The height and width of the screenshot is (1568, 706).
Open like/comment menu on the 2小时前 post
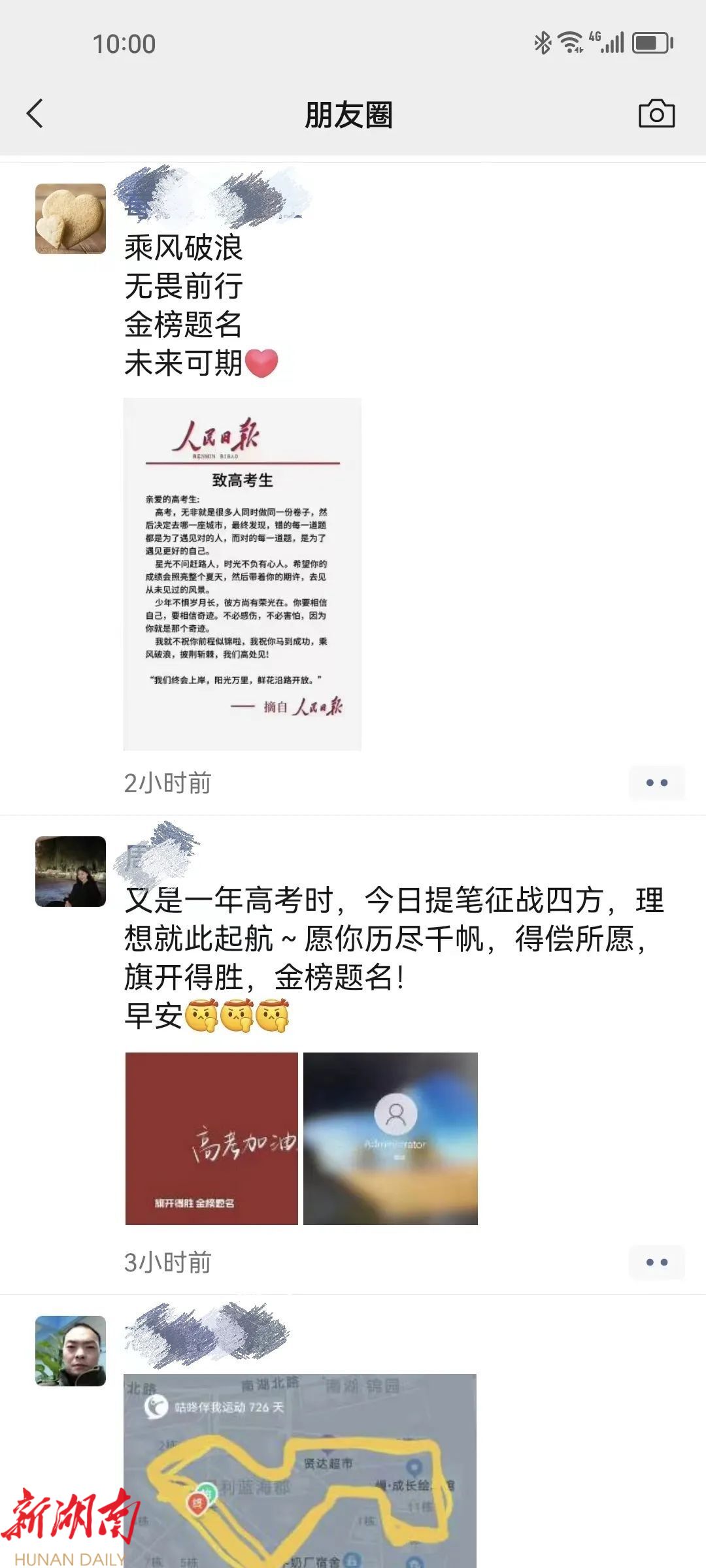pyautogui.click(x=656, y=783)
